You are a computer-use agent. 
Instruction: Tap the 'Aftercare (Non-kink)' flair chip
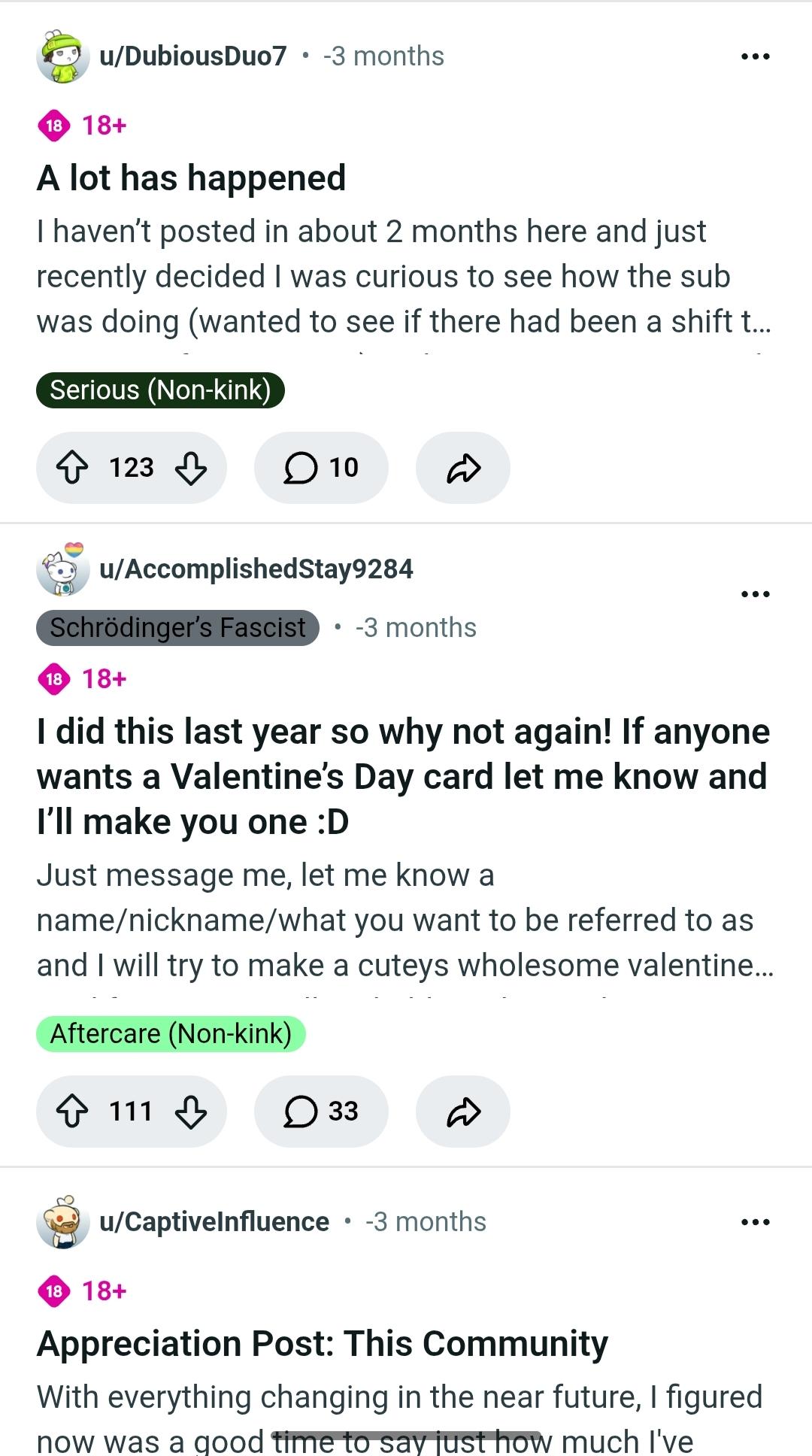point(171,1034)
